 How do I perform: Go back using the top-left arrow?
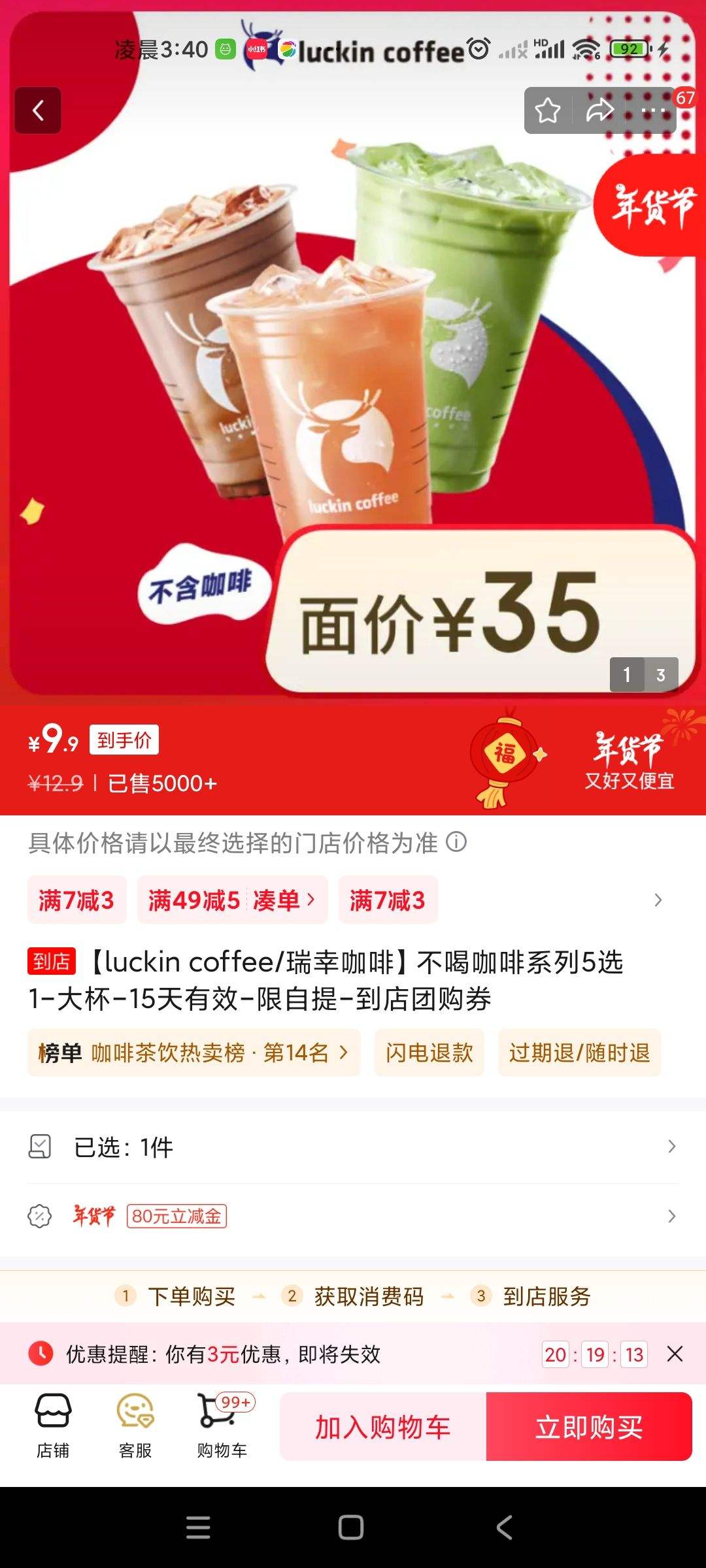37,110
